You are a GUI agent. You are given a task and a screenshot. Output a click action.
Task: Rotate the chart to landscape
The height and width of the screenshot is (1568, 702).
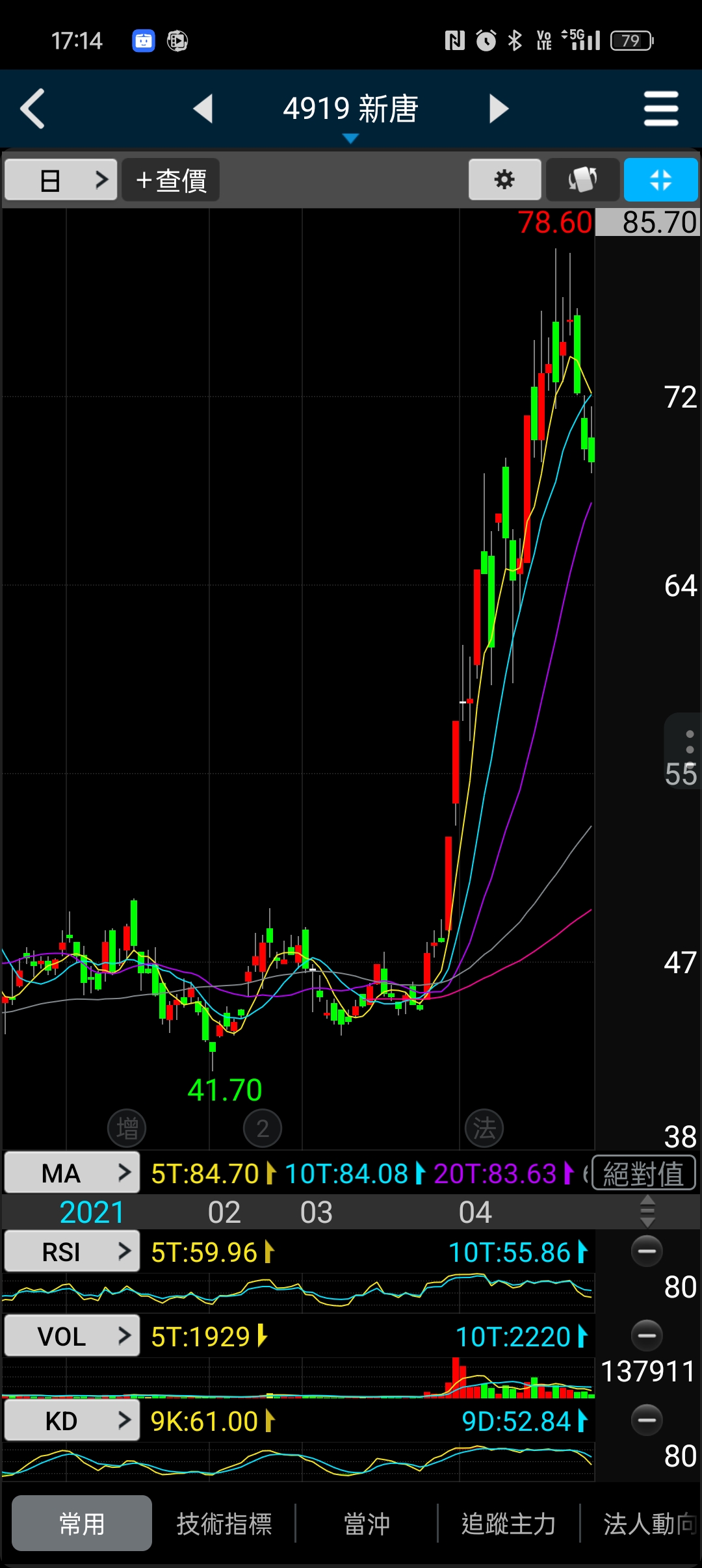pyautogui.click(x=583, y=180)
